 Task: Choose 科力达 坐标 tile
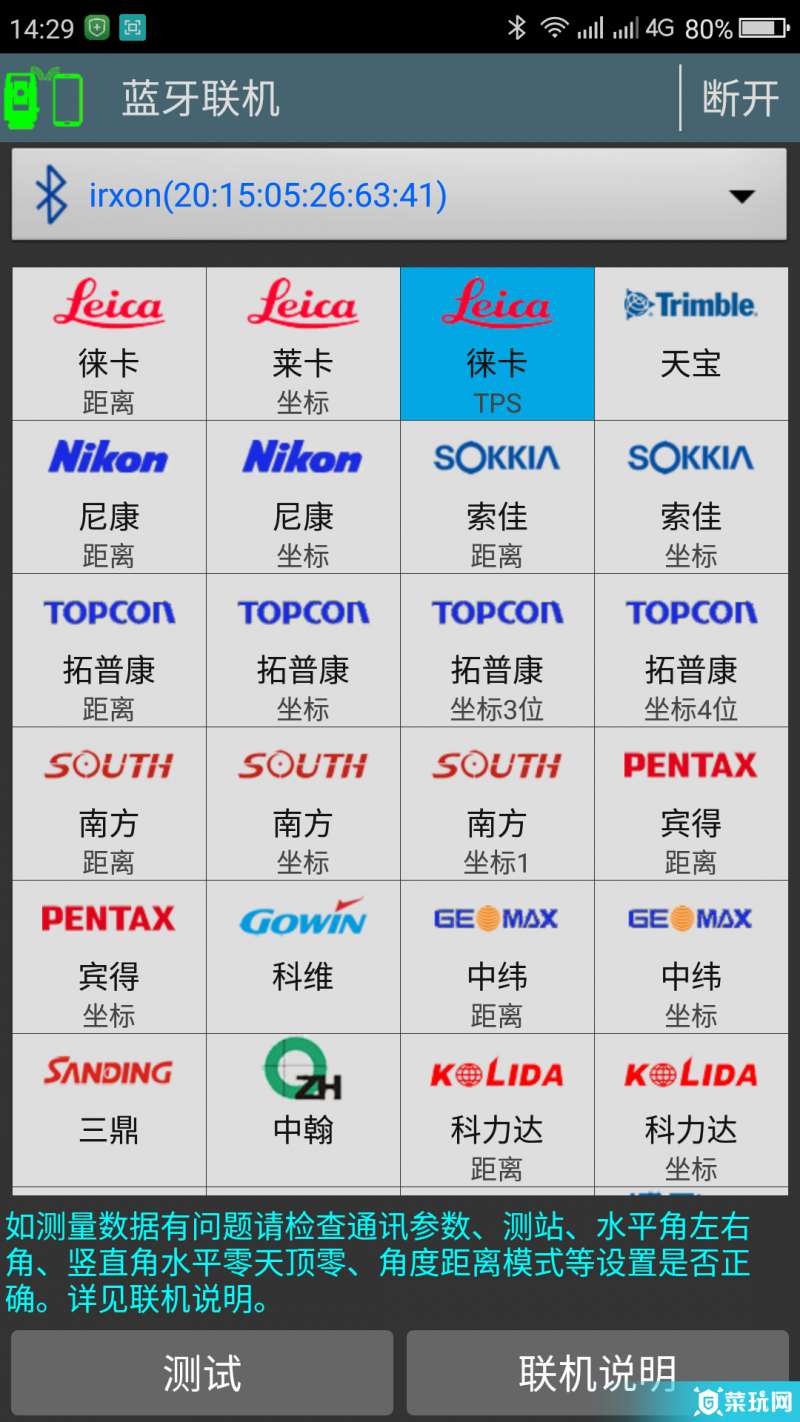tap(691, 1110)
